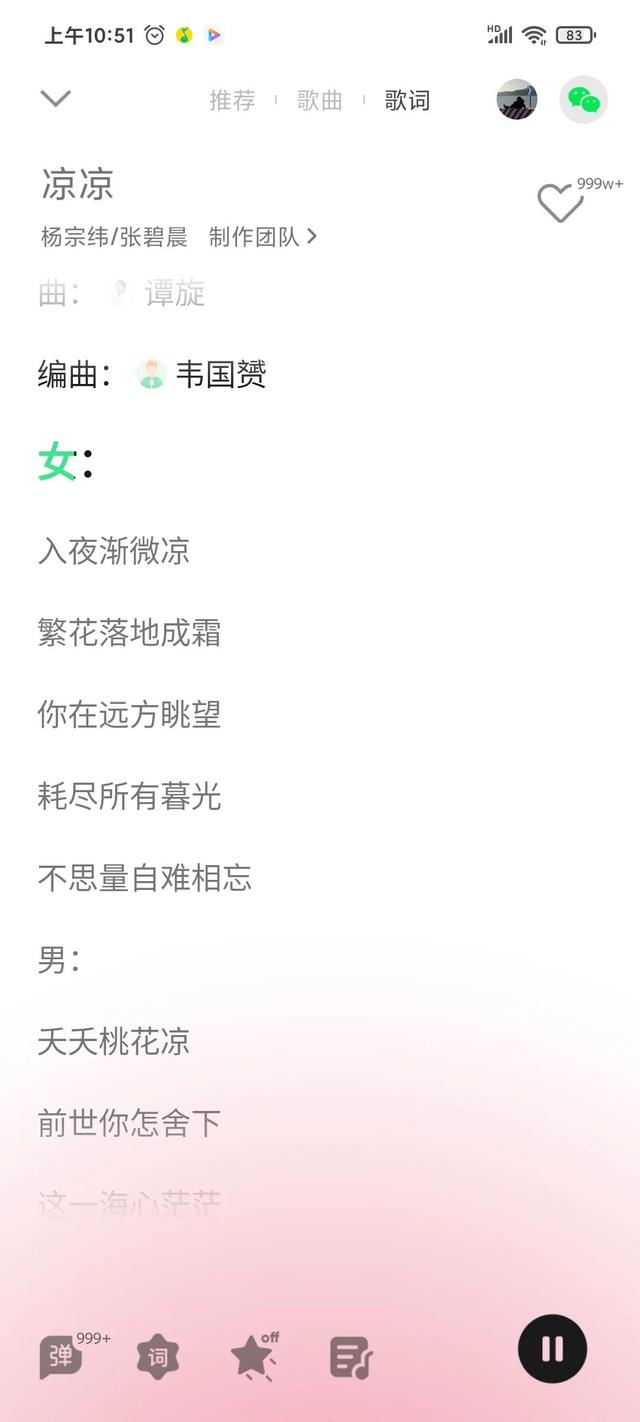Image resolution: width=640 pixels, height=1422 pixels.
Task: Share the song via the WeChat icon
Action: pos(583,100)
